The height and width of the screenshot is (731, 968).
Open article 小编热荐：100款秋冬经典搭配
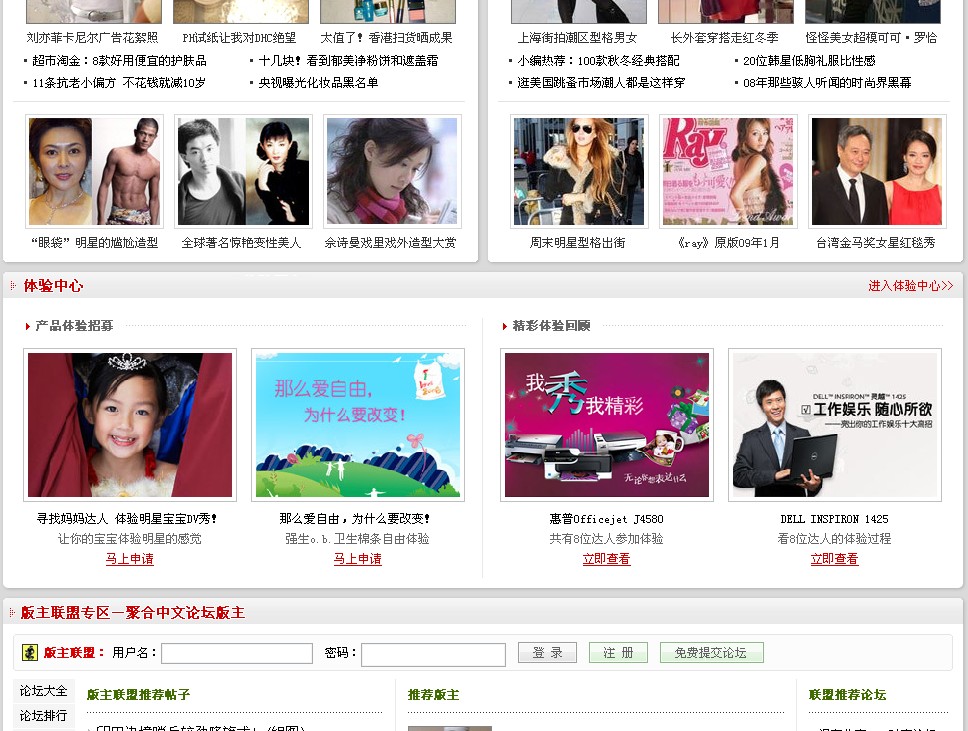click(599, 61)
